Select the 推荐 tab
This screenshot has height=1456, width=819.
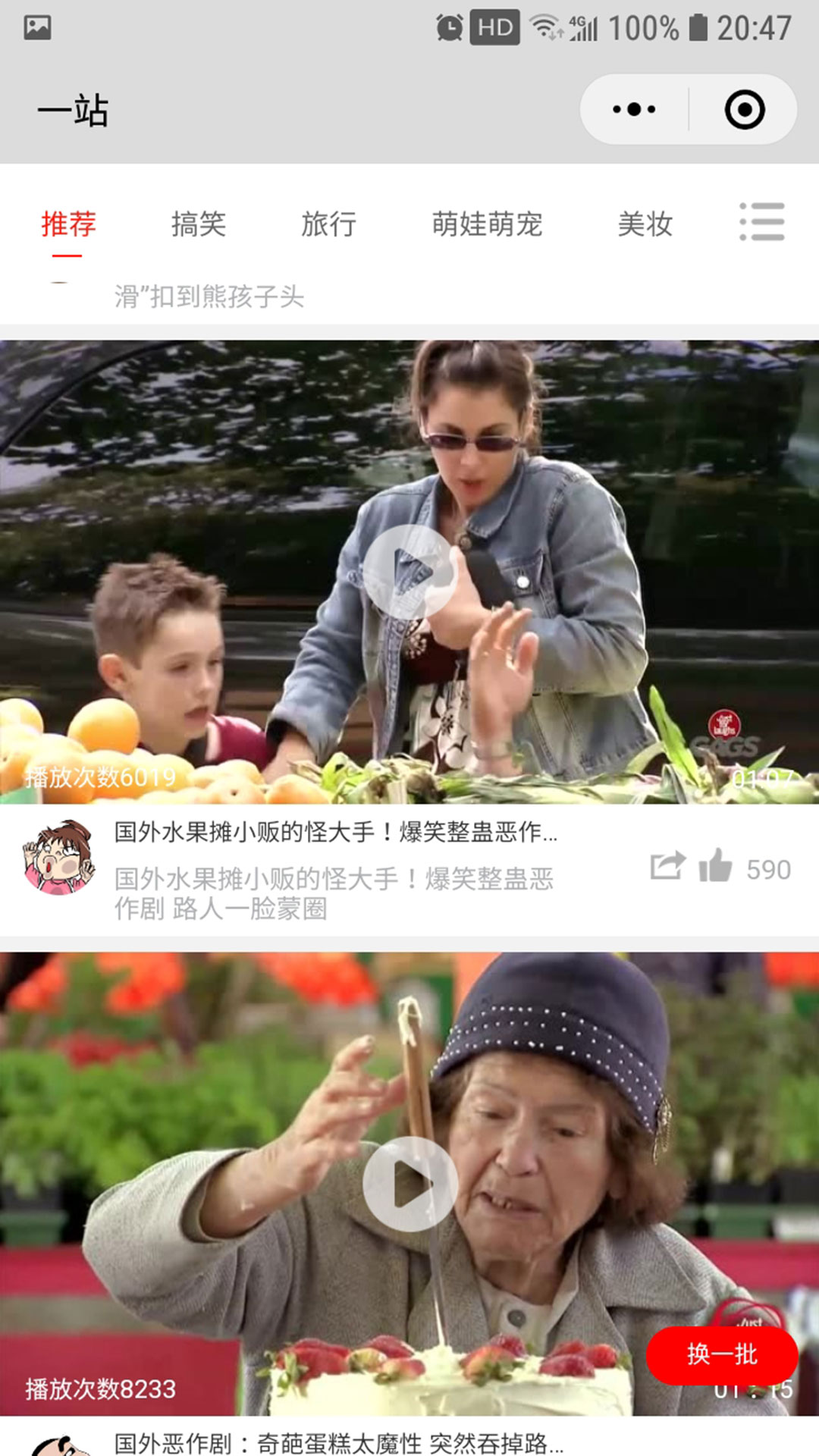click(x=68, y=224)
